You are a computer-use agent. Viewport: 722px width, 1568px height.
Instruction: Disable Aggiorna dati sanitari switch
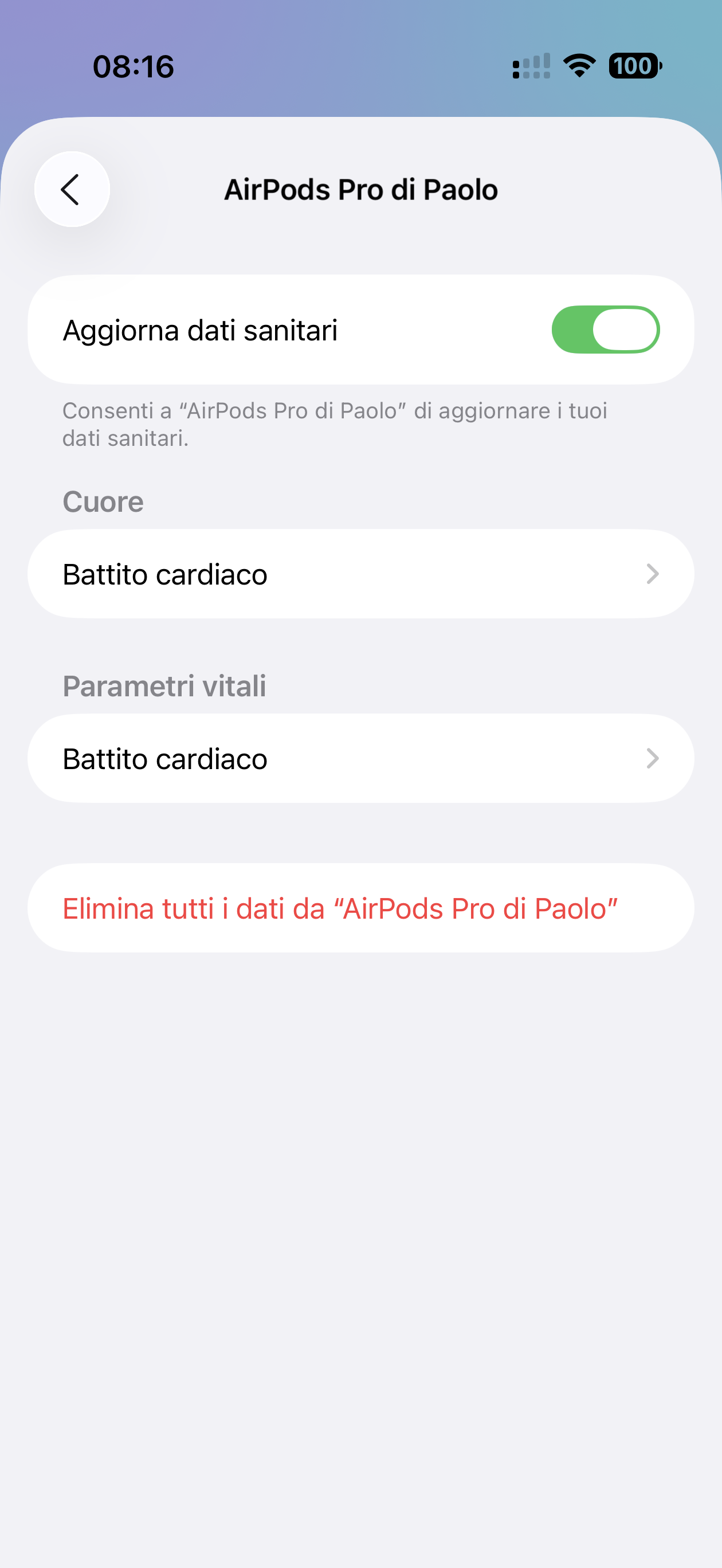pyautogui.click(x=605, y=330)
